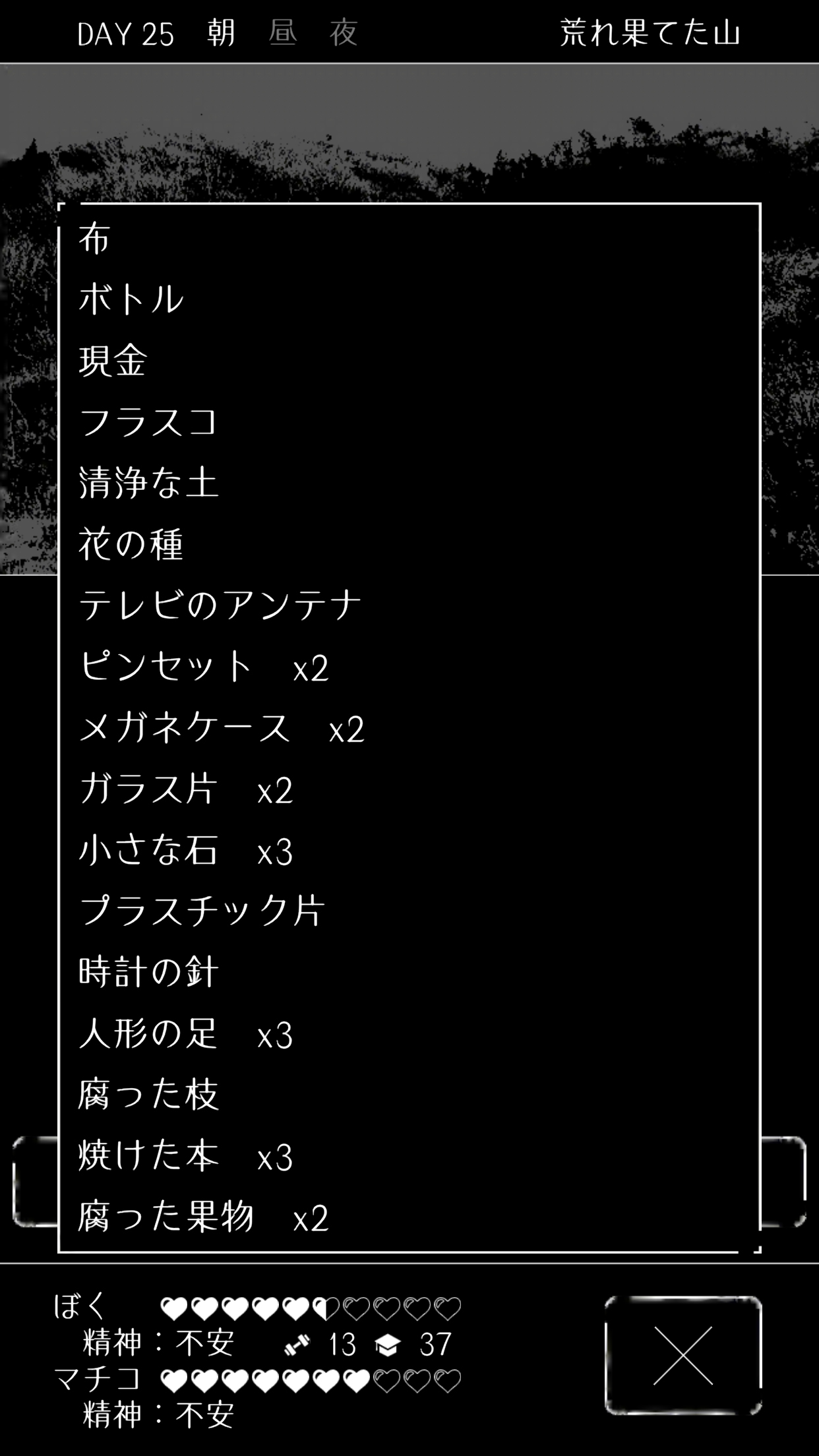This screenshot has width=819, height=1456.
Task: Choose the 小さな石 x3 item
Action: [186, 850]
